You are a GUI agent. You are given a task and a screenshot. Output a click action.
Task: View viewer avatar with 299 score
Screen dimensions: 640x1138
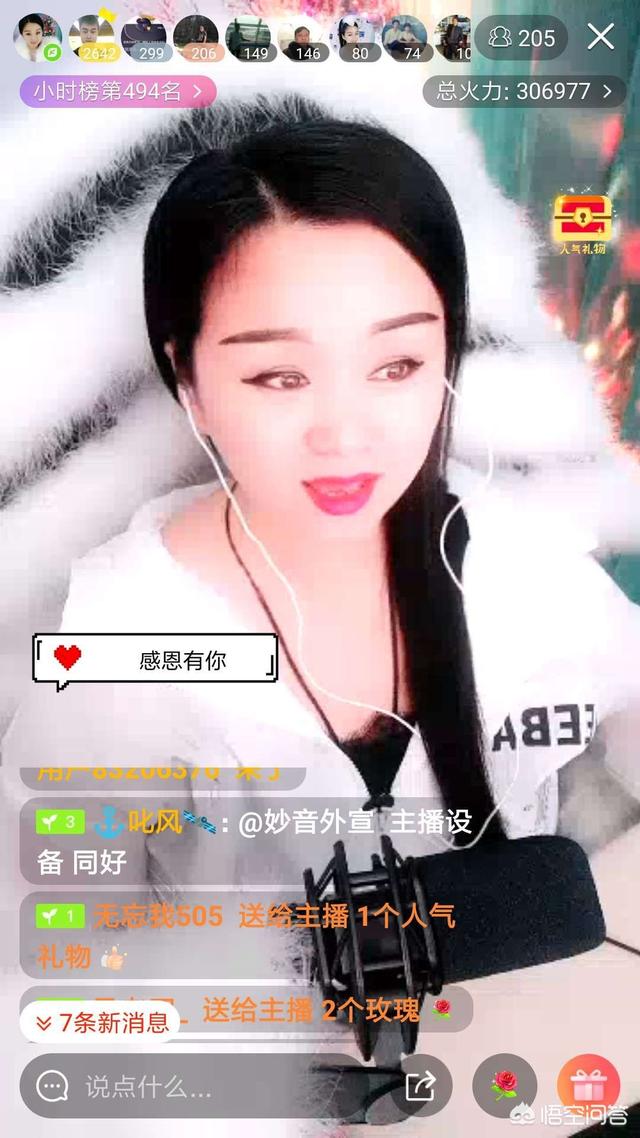[x=146, y=38]
